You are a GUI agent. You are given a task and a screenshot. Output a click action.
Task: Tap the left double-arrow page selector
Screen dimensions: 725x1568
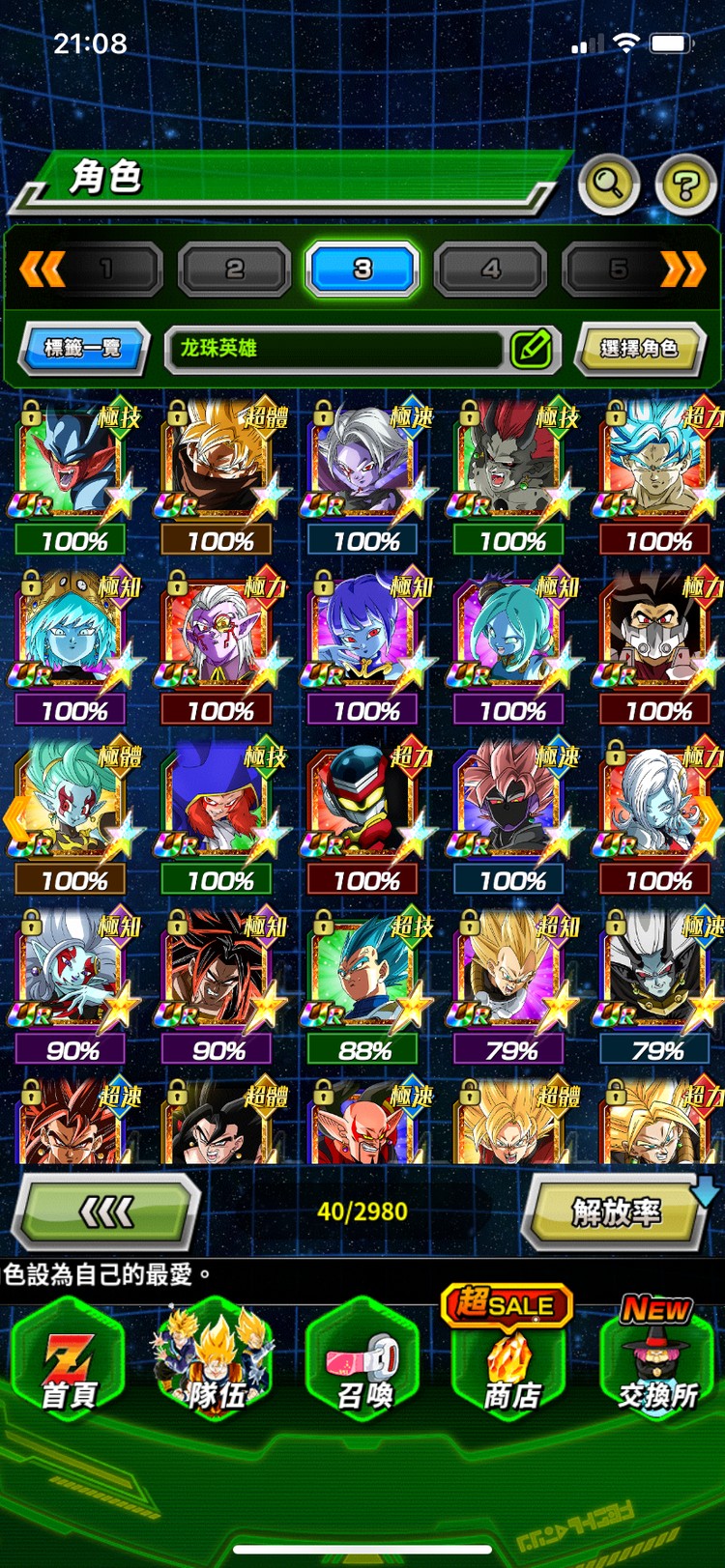[x=43, y=269]
